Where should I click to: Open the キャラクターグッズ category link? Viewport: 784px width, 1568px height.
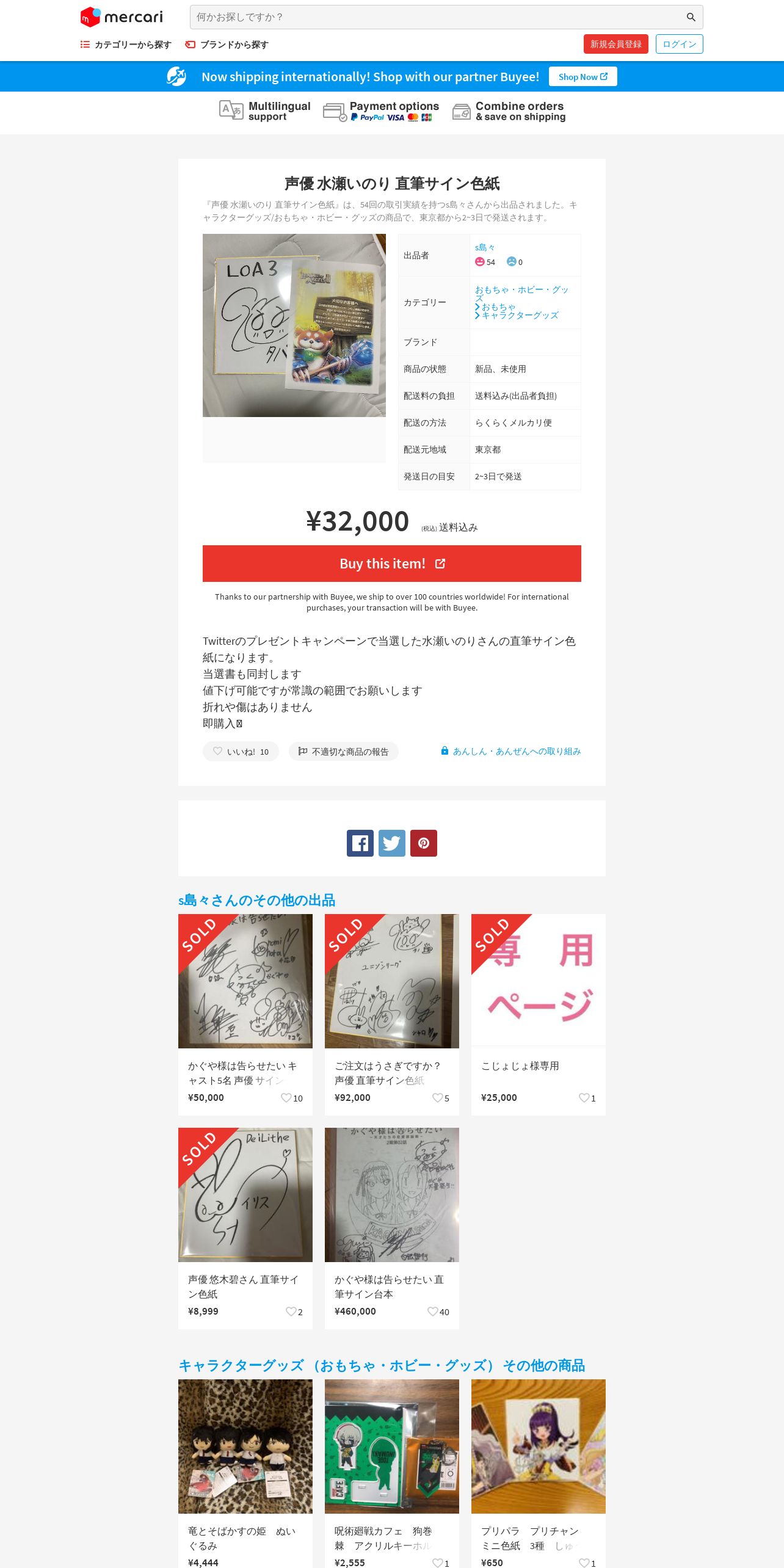[520, 315]
